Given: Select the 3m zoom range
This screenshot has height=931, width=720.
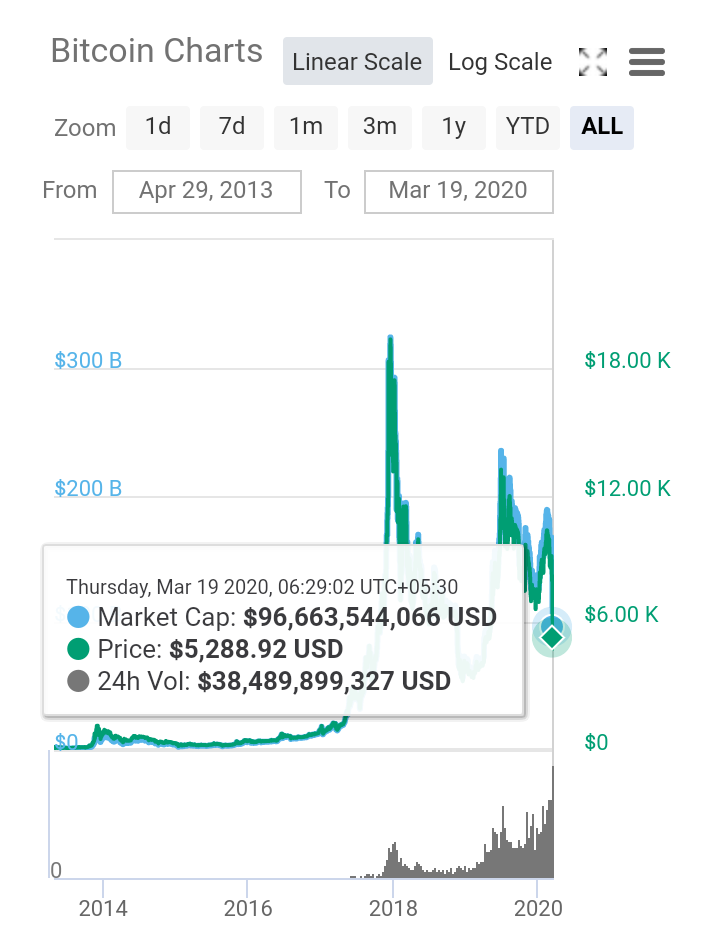Looking at the screenshot, I should click(380, 127).
